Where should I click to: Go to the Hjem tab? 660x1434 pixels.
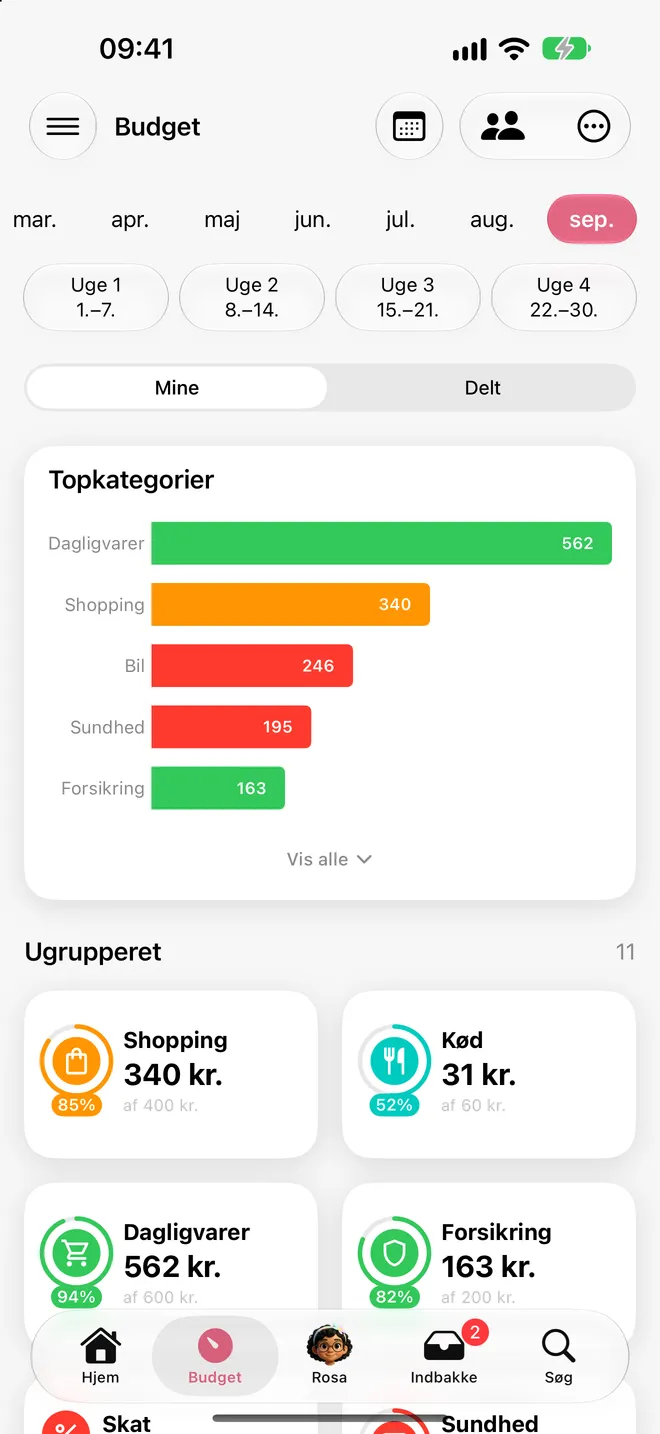100,1355
